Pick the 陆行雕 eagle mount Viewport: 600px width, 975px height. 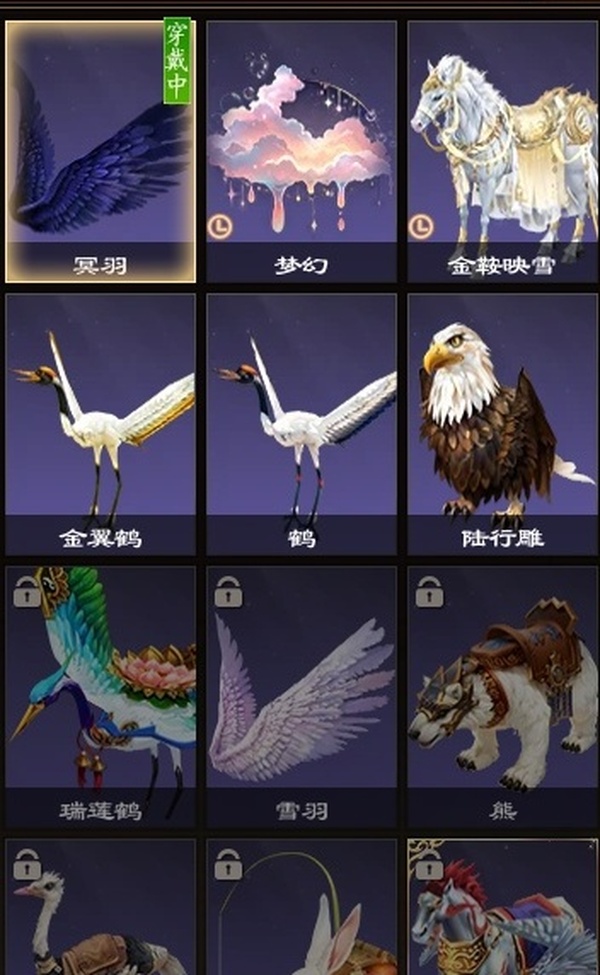[x=503, y=423]
